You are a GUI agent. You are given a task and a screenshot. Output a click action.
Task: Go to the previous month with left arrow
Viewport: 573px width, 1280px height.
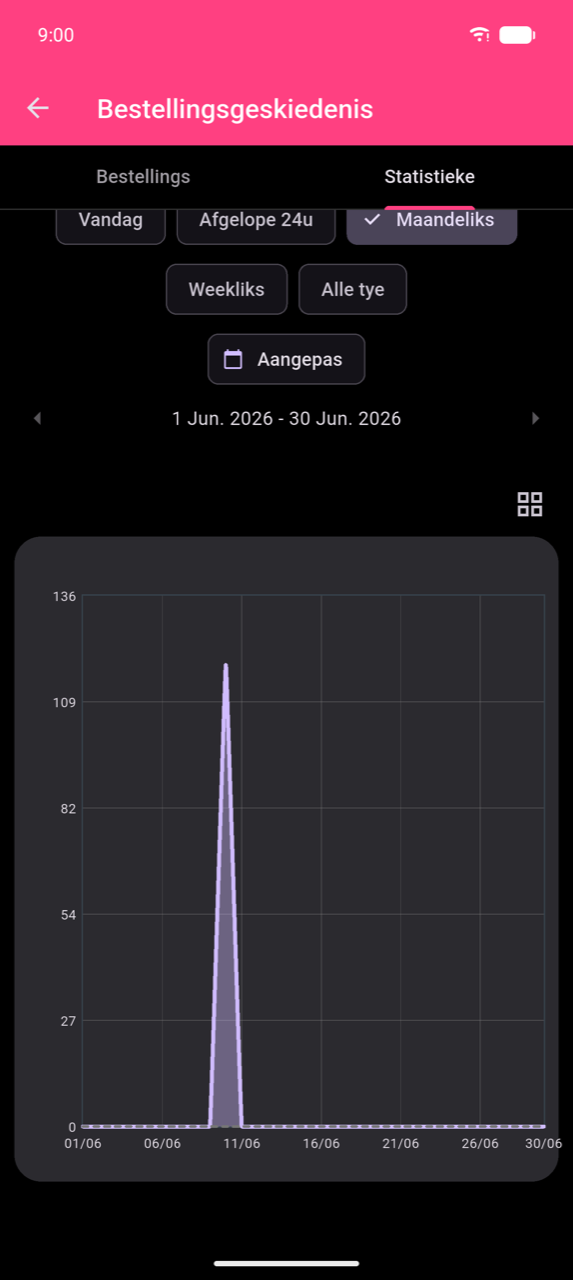(x=38, y=419)
